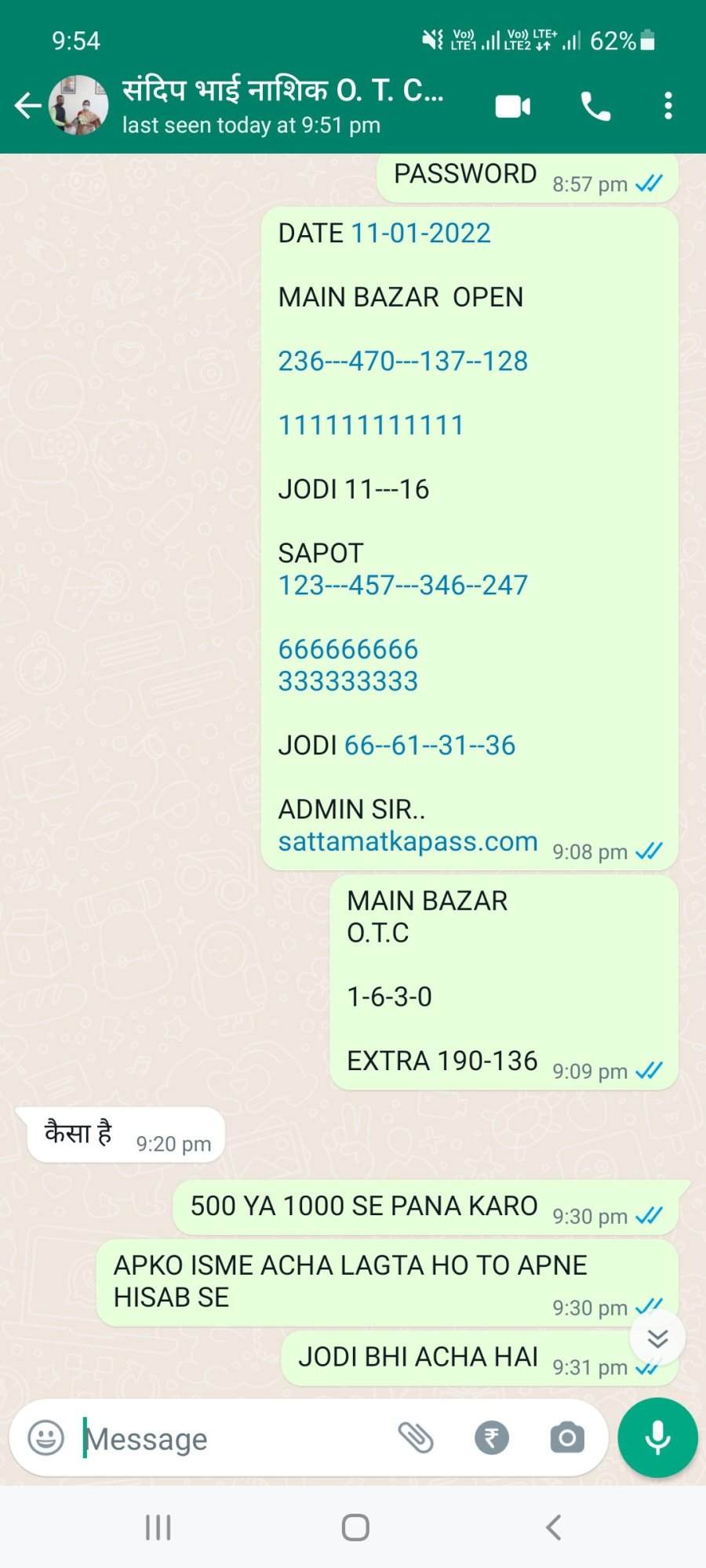This screenshot has height=1568, width=706.
Task: Start a video call
Action: point(513,106)
